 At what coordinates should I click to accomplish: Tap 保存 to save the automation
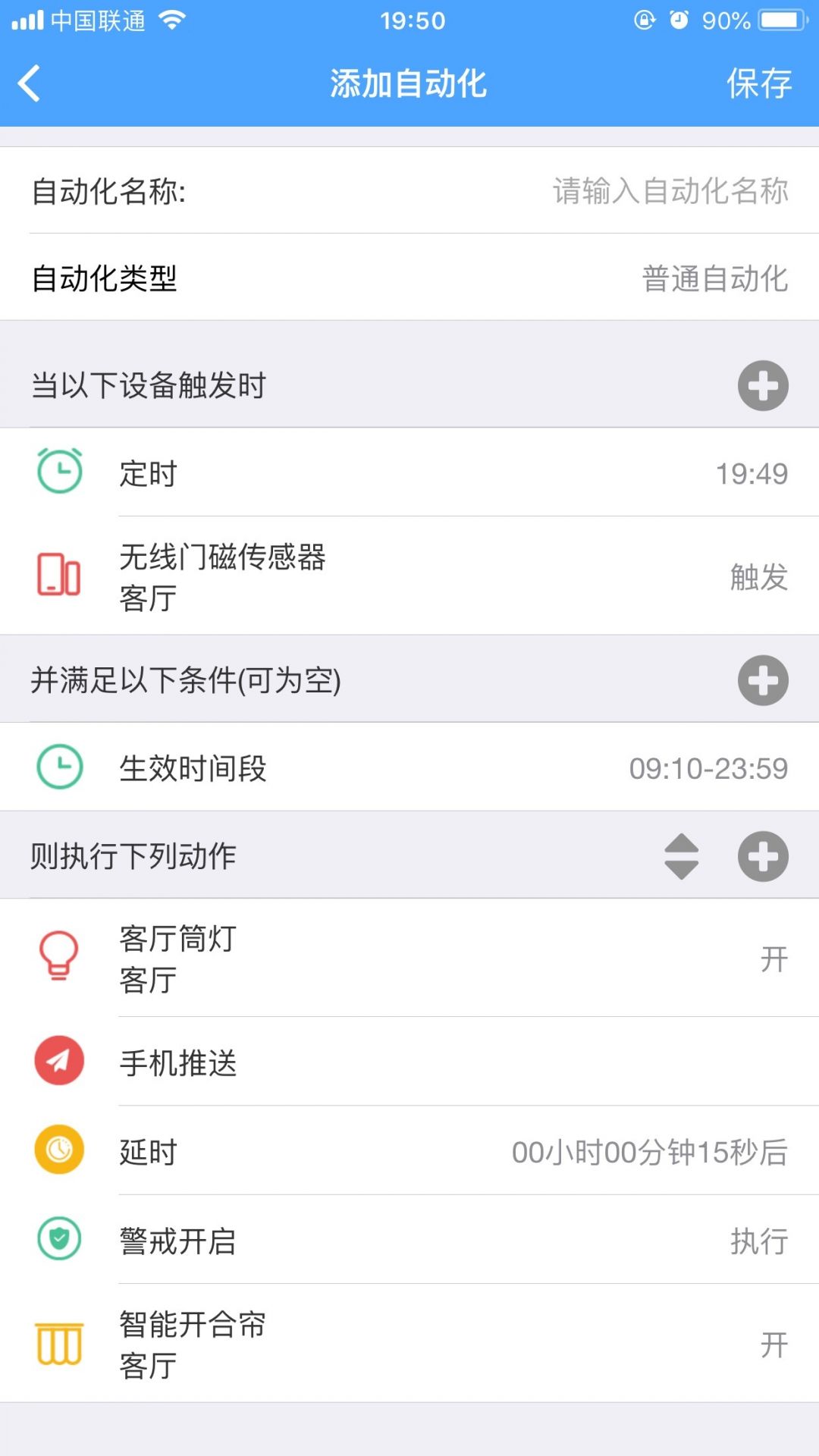pos(758,83)
